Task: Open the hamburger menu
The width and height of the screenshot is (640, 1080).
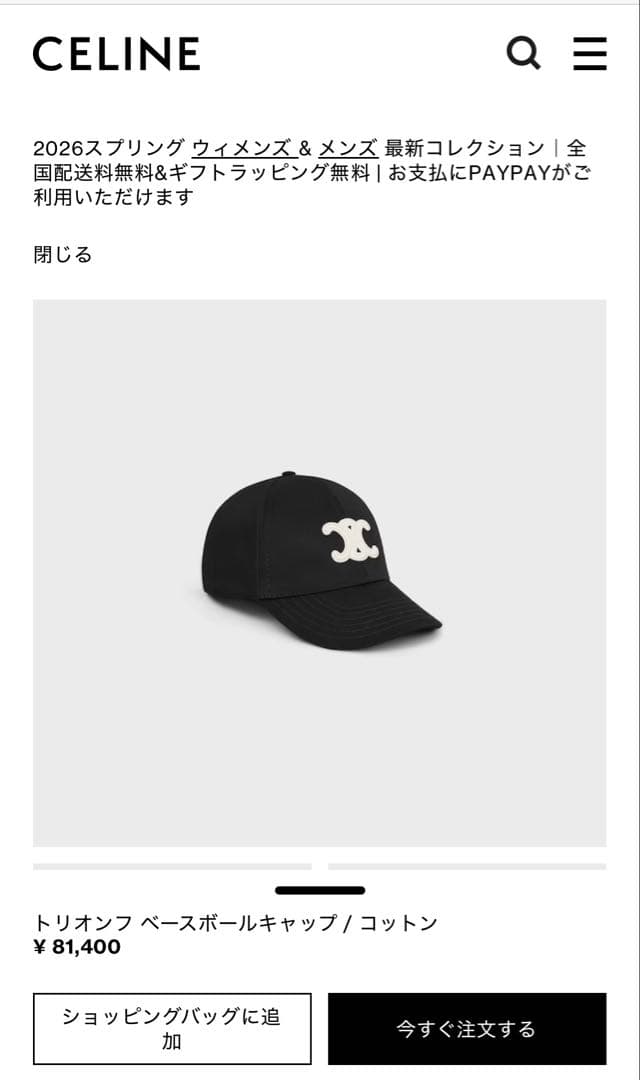Action: click(590, 53)
